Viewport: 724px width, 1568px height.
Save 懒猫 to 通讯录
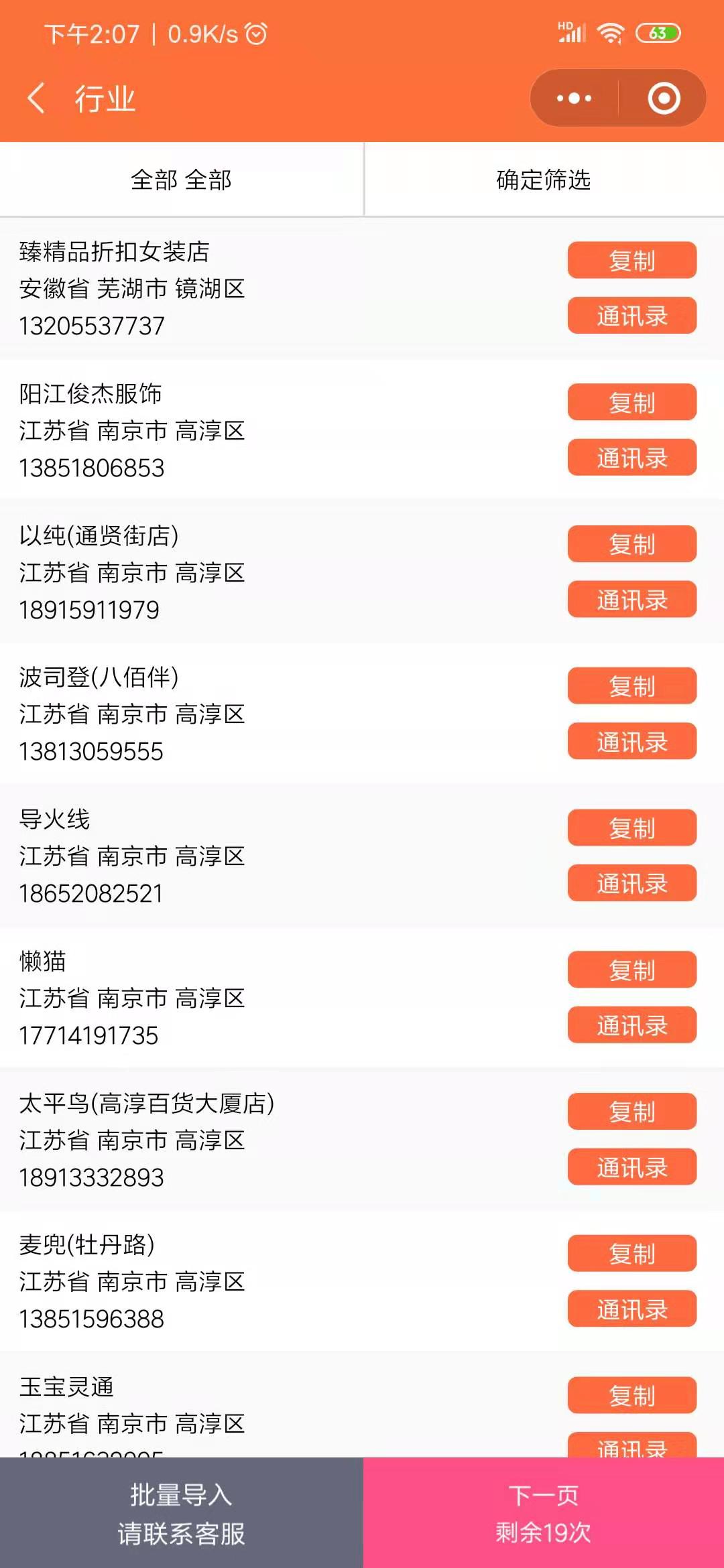coord(632,1025)
